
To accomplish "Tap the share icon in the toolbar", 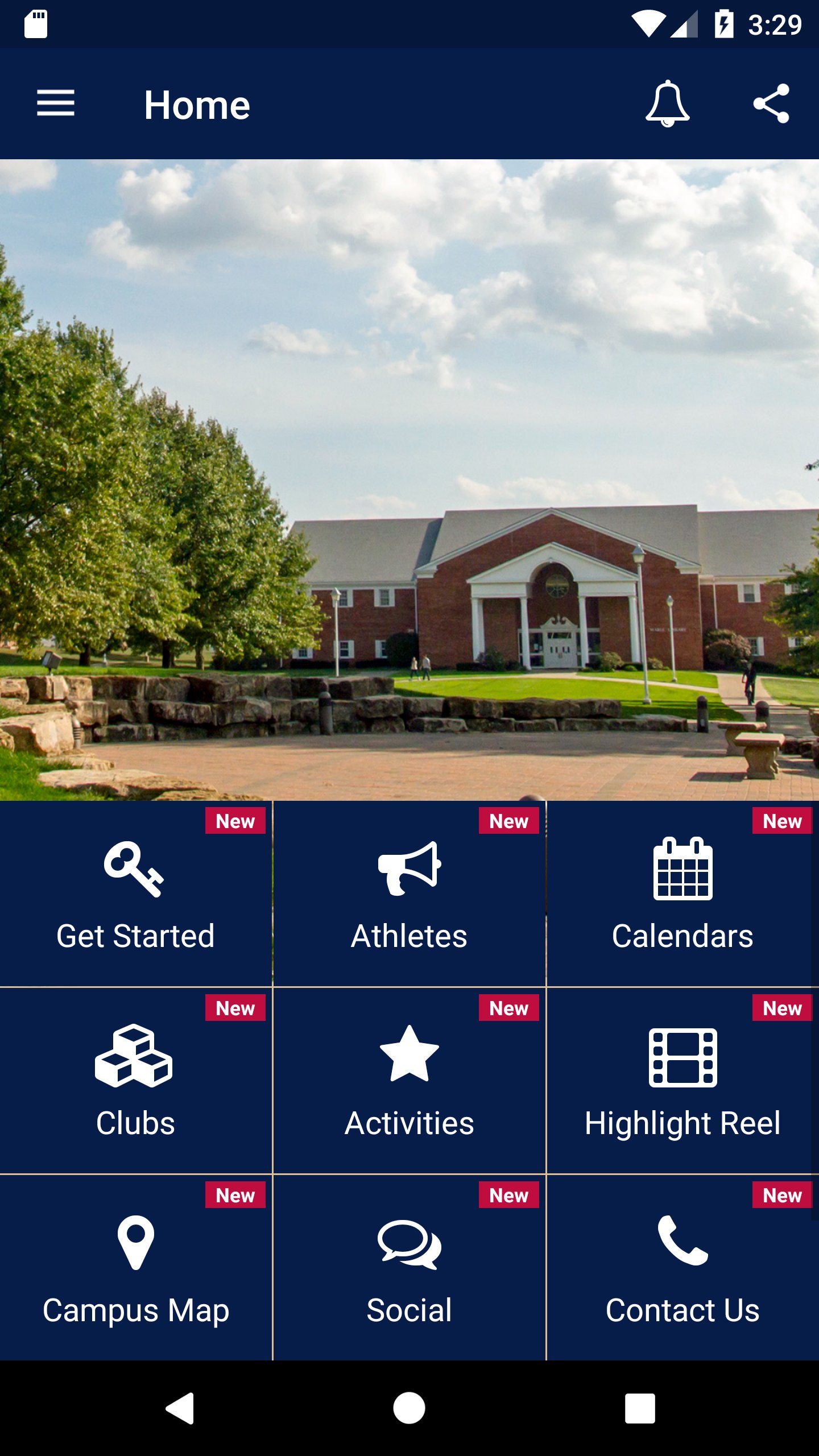I will click(x=772, y=105).
